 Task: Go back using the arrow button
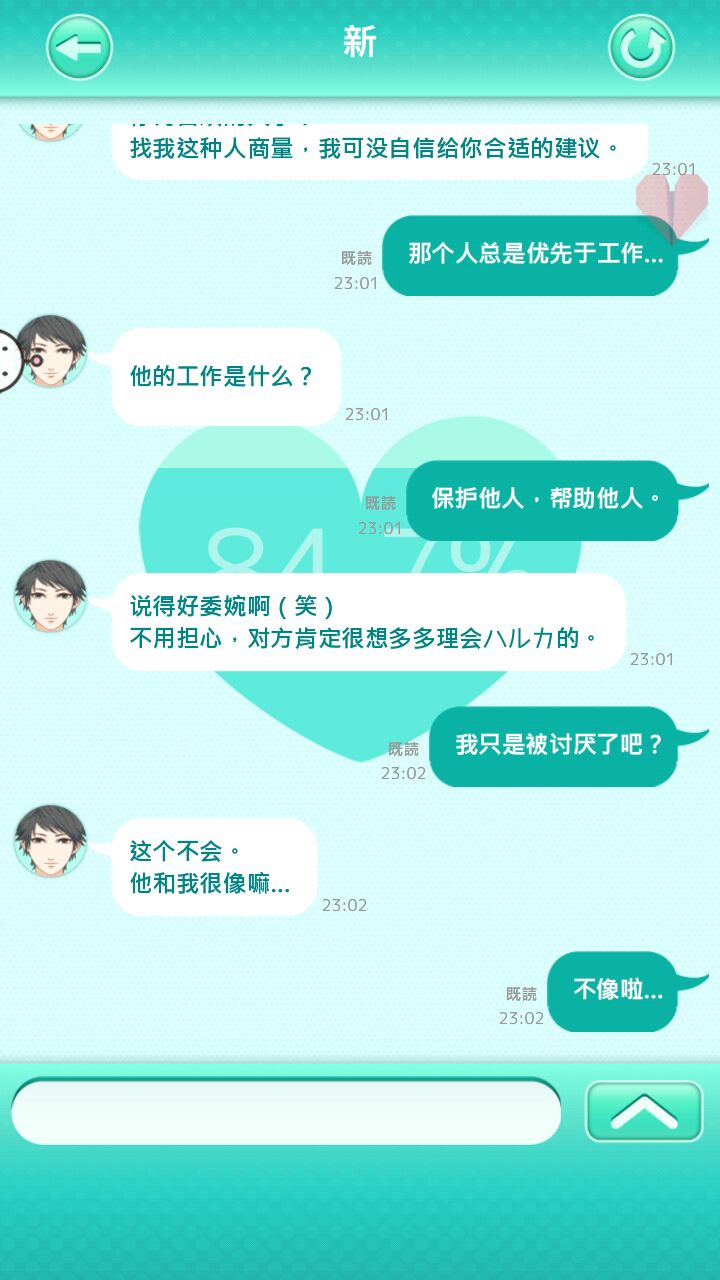click(79, 47)
